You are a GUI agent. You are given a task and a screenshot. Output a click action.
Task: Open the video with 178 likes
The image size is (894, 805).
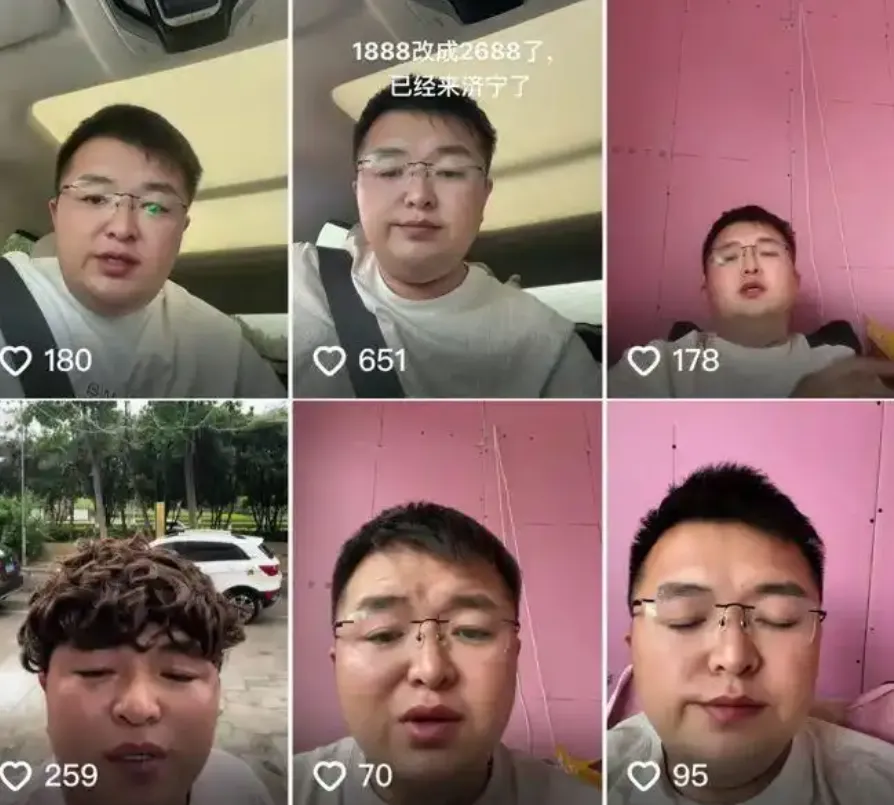(x=750, y=200)
